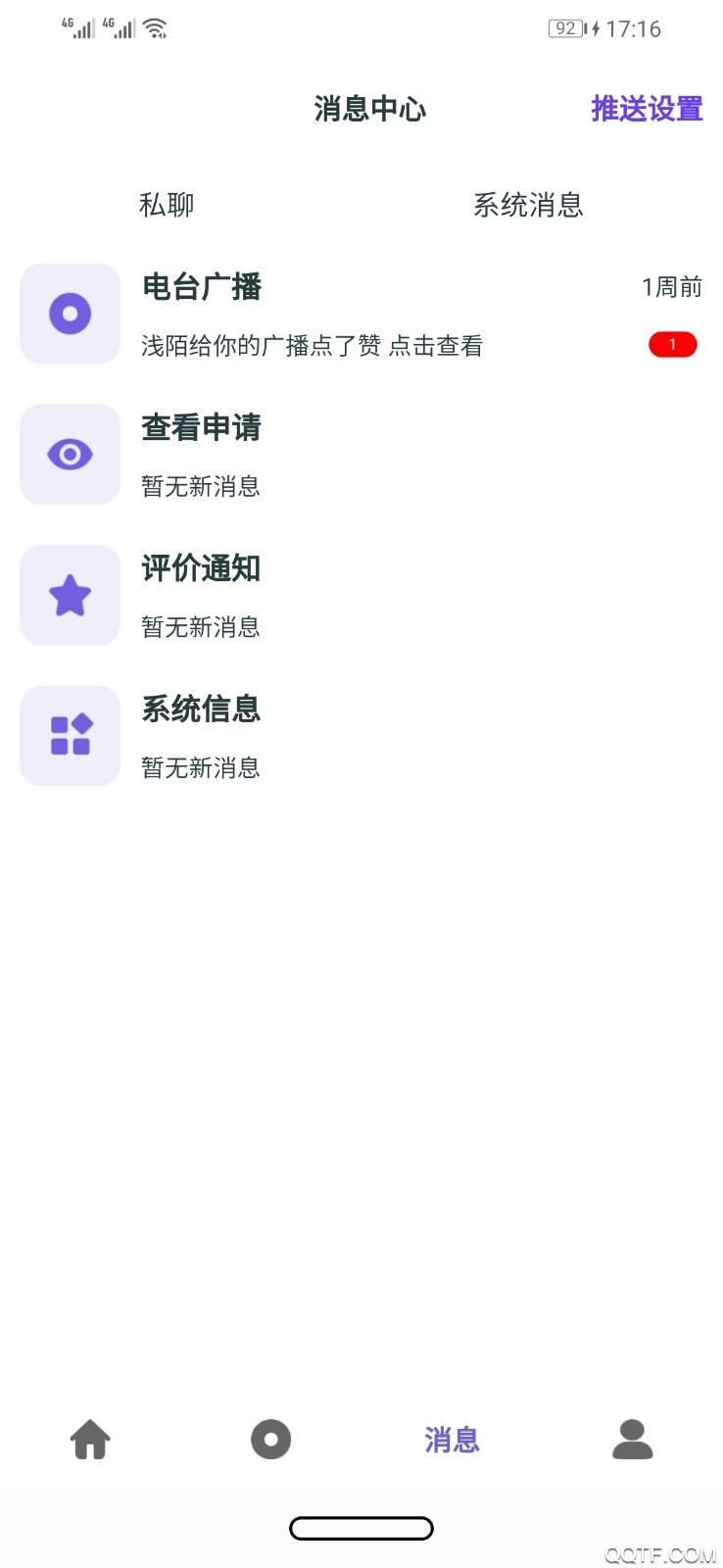Tap the home gesture bar at bottom
This screenshot has width=723, height=1568.
click(361, 1528)
